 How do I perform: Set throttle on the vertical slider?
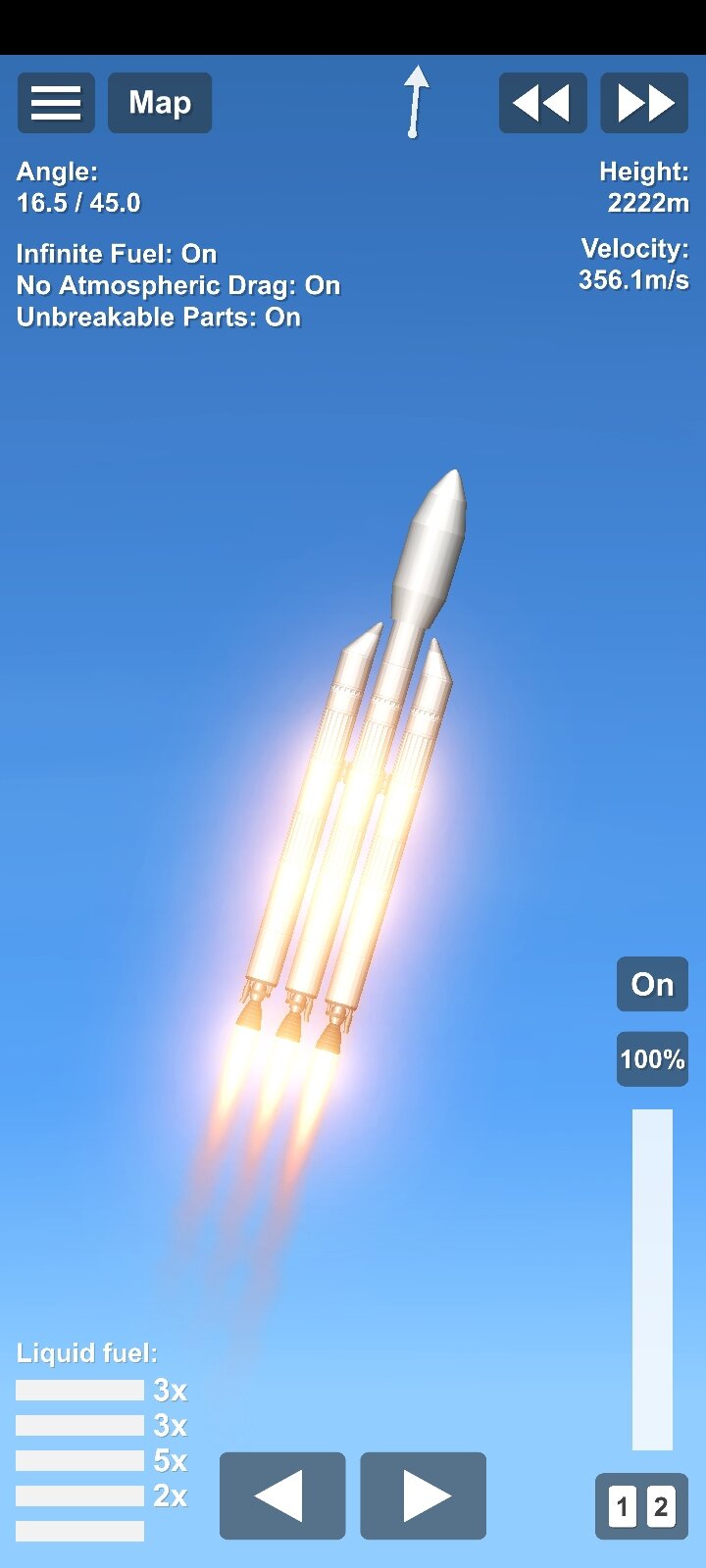[652, 1279]
